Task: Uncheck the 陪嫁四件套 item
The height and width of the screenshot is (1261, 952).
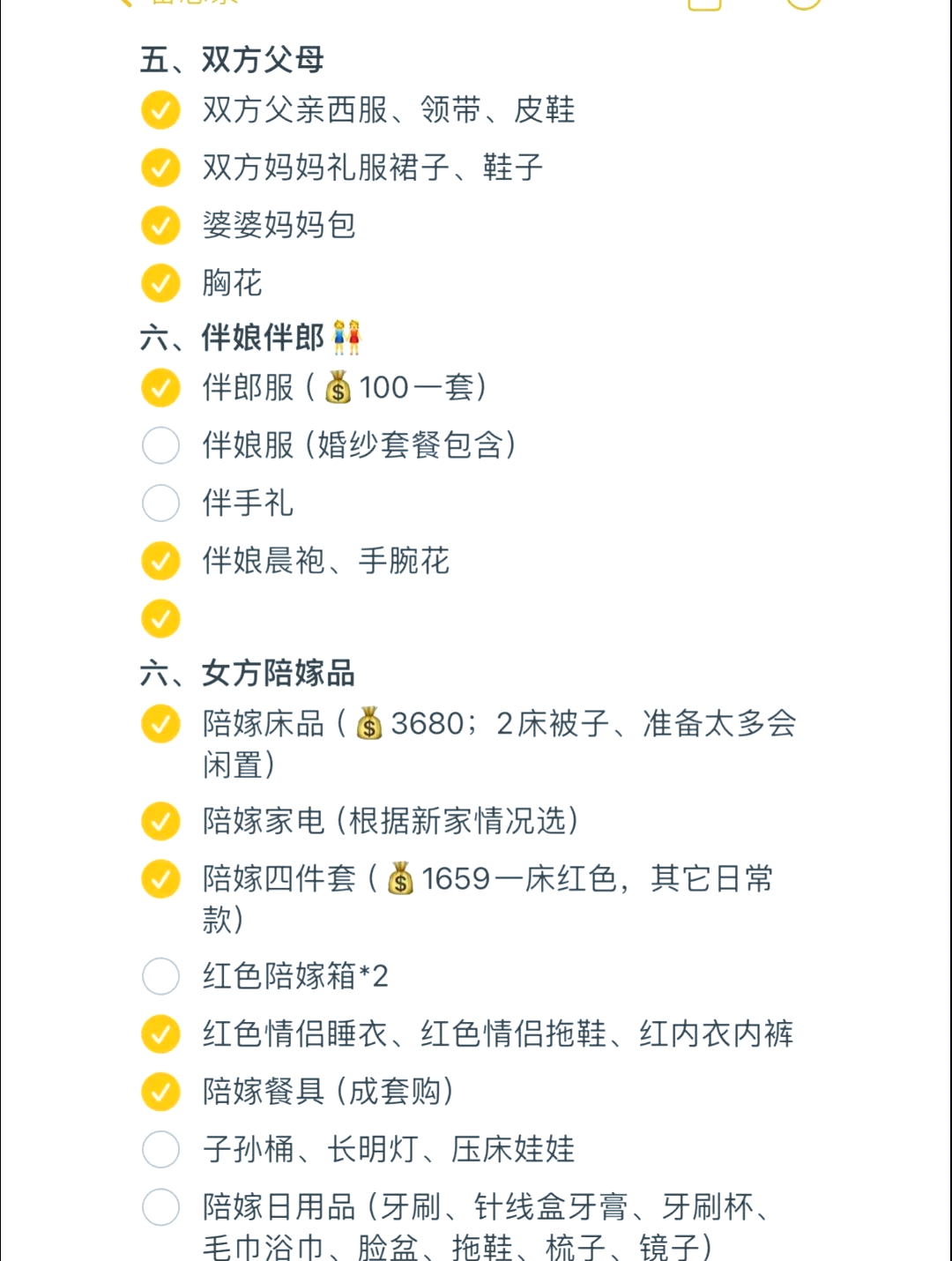Action: coord(160,878)
